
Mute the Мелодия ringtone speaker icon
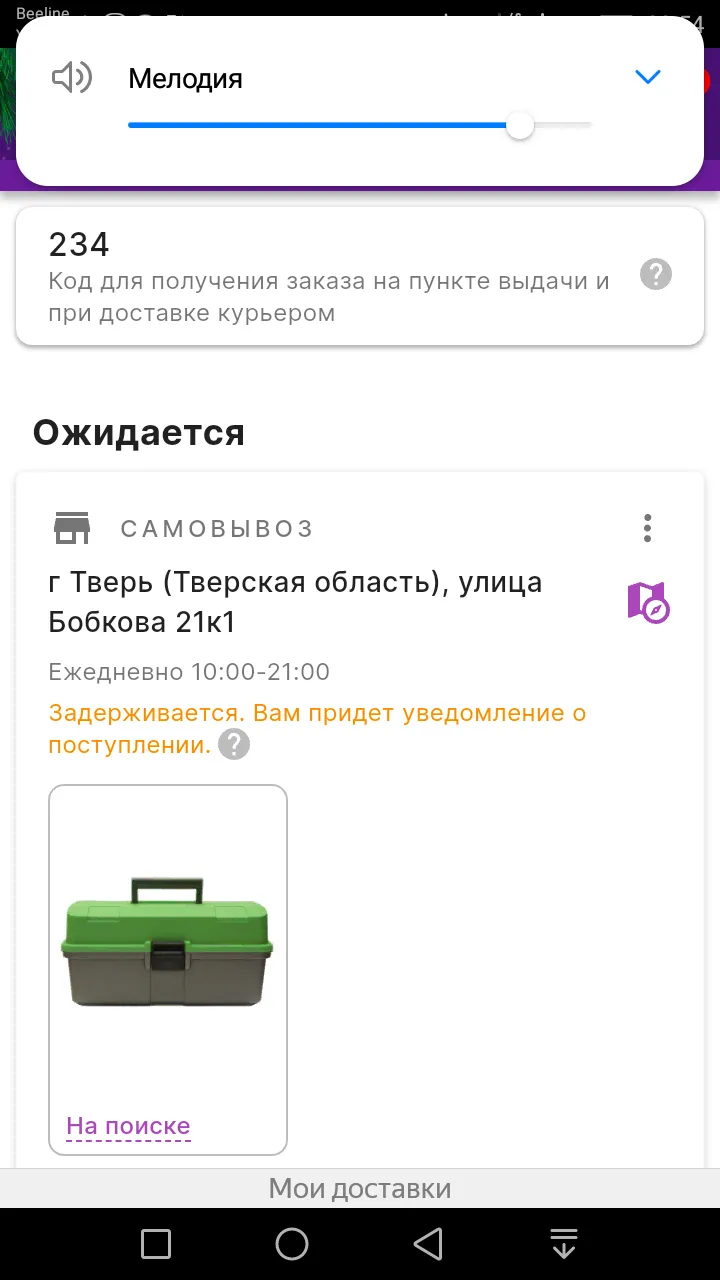click(71, 77)
